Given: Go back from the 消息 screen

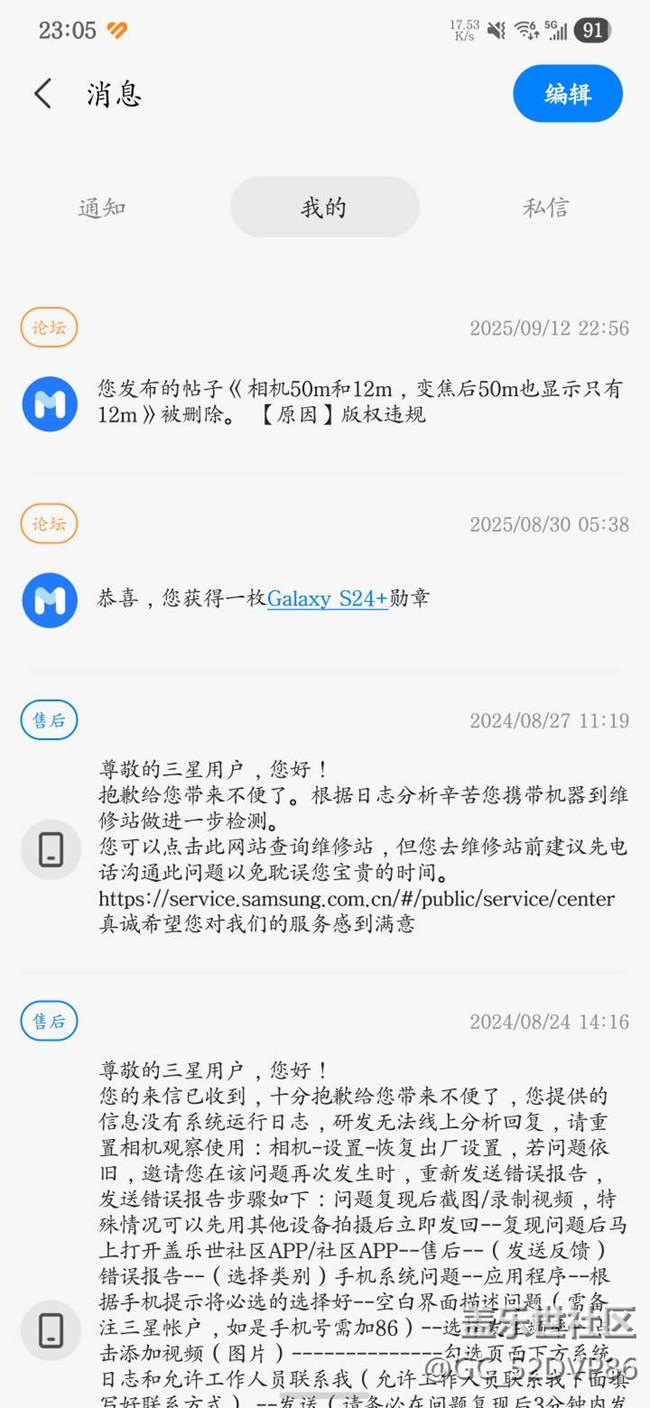Looking at the screenshot, I should point(43,94).
